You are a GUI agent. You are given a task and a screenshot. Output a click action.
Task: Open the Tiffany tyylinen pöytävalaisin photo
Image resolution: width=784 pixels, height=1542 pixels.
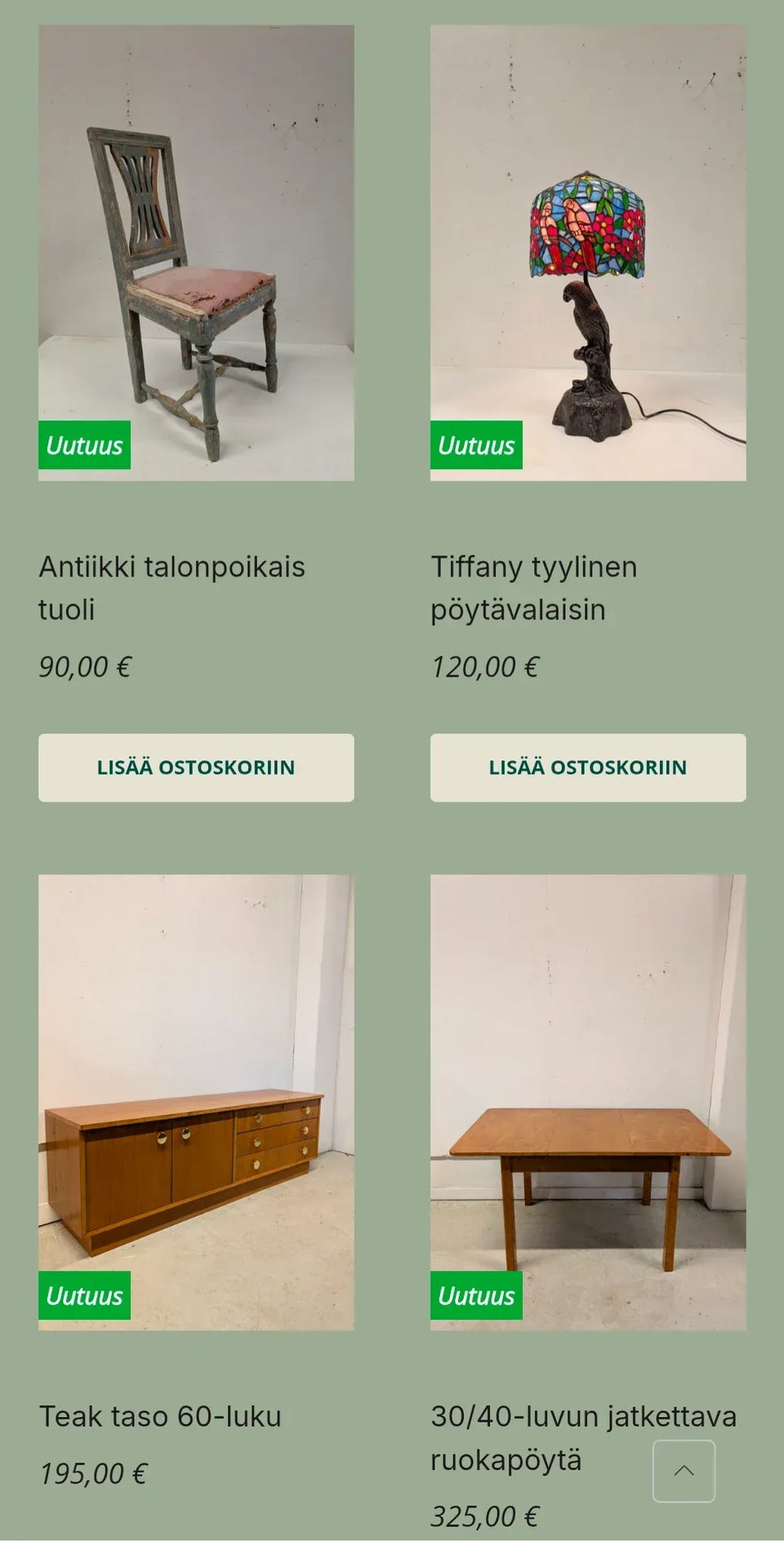(588, 253)
